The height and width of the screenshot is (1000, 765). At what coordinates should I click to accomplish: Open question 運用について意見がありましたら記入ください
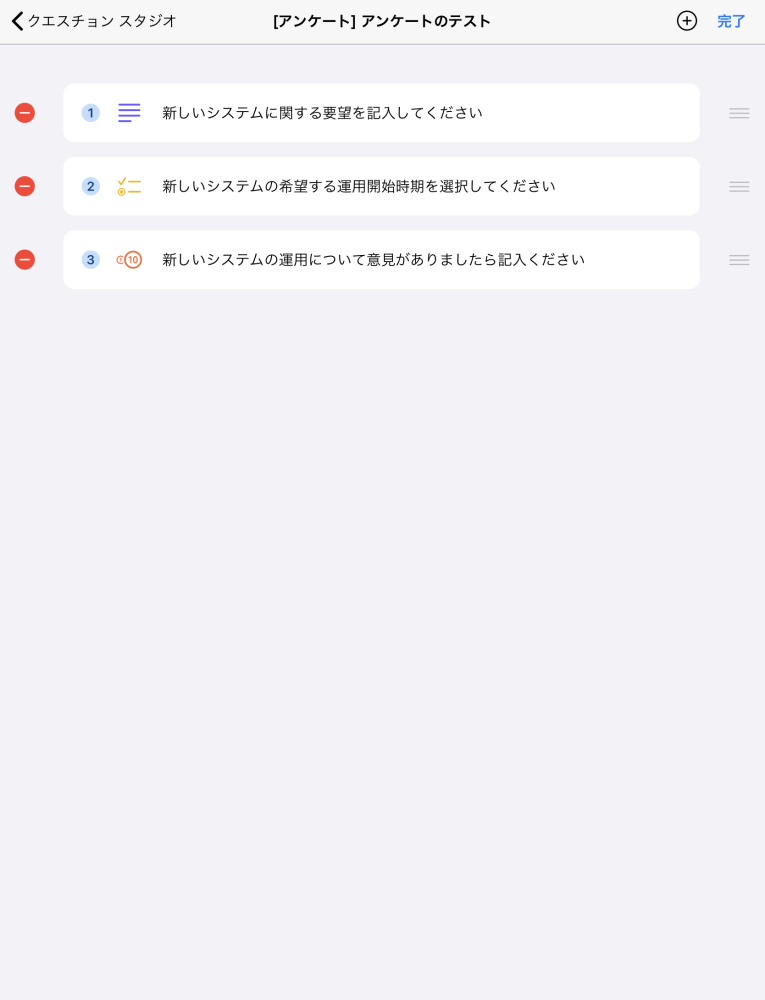coord(381,260)
